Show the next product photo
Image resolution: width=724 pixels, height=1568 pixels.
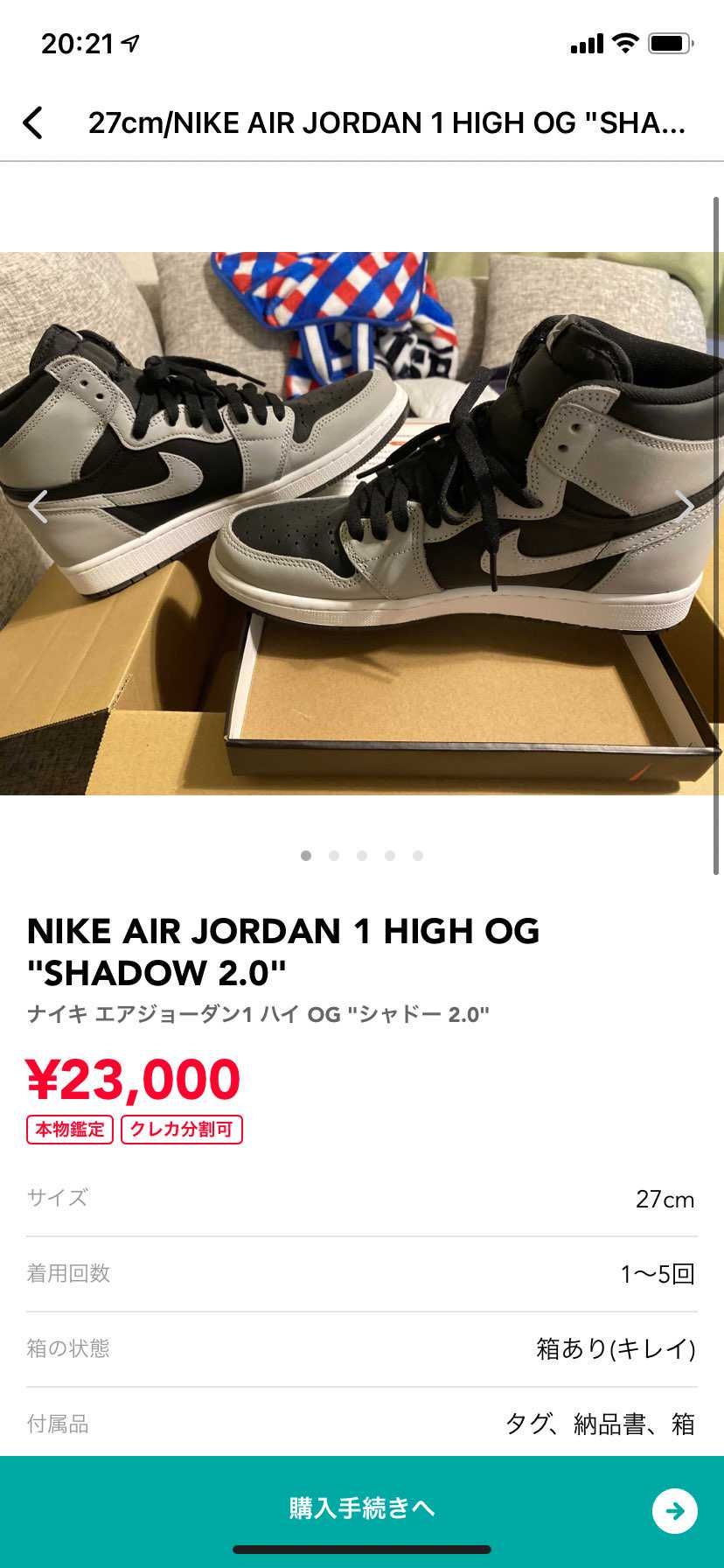coord(684,506)
